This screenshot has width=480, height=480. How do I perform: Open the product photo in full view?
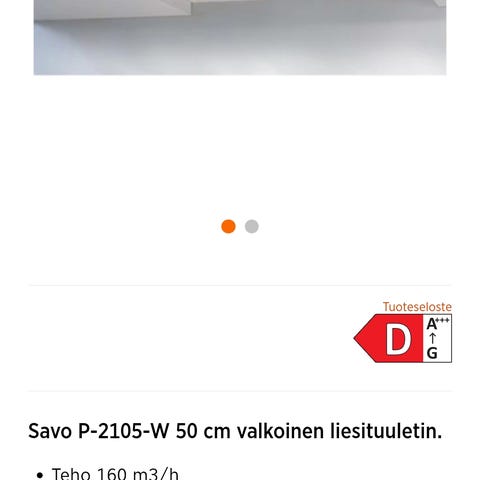click(x=240, y=37)
